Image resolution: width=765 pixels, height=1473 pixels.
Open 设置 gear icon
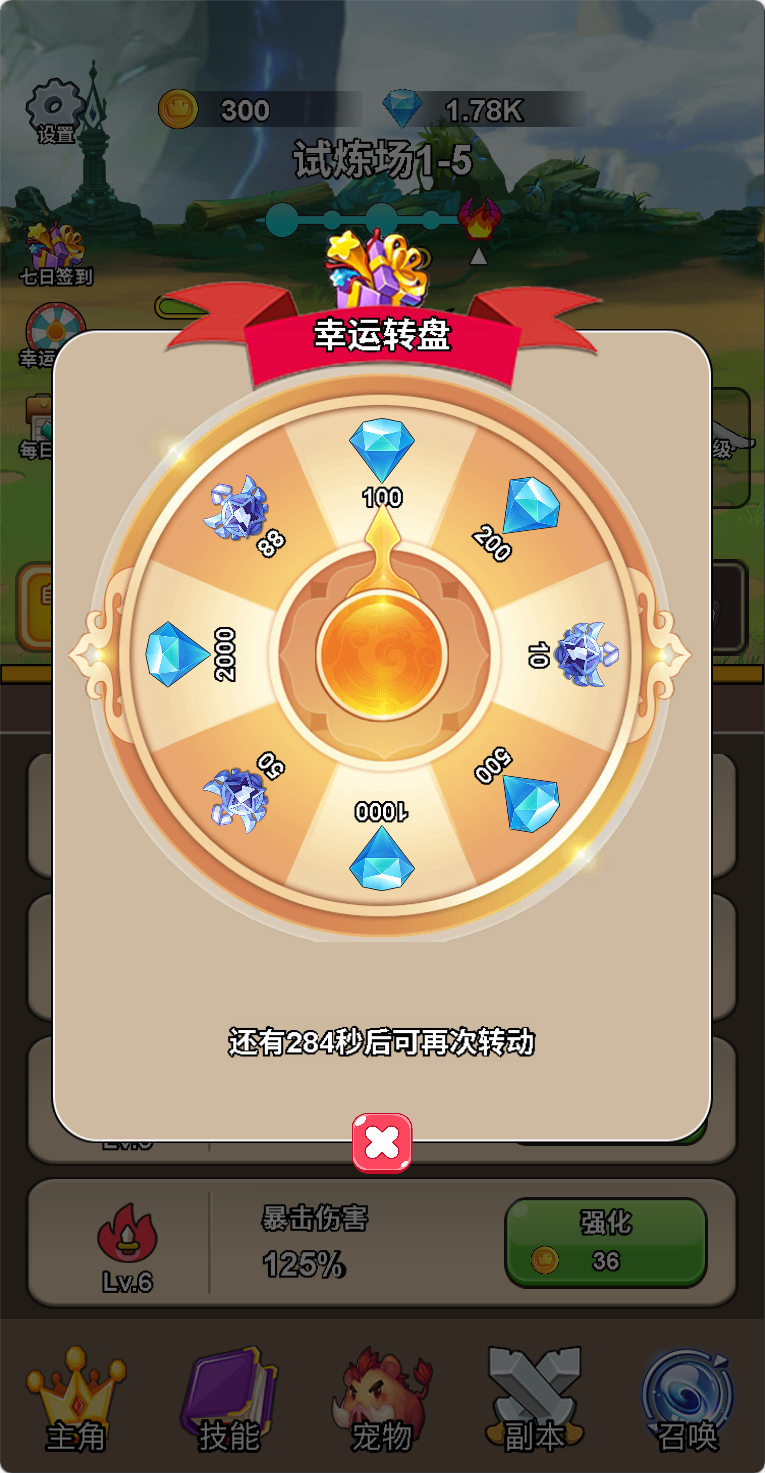pos(56,111)
